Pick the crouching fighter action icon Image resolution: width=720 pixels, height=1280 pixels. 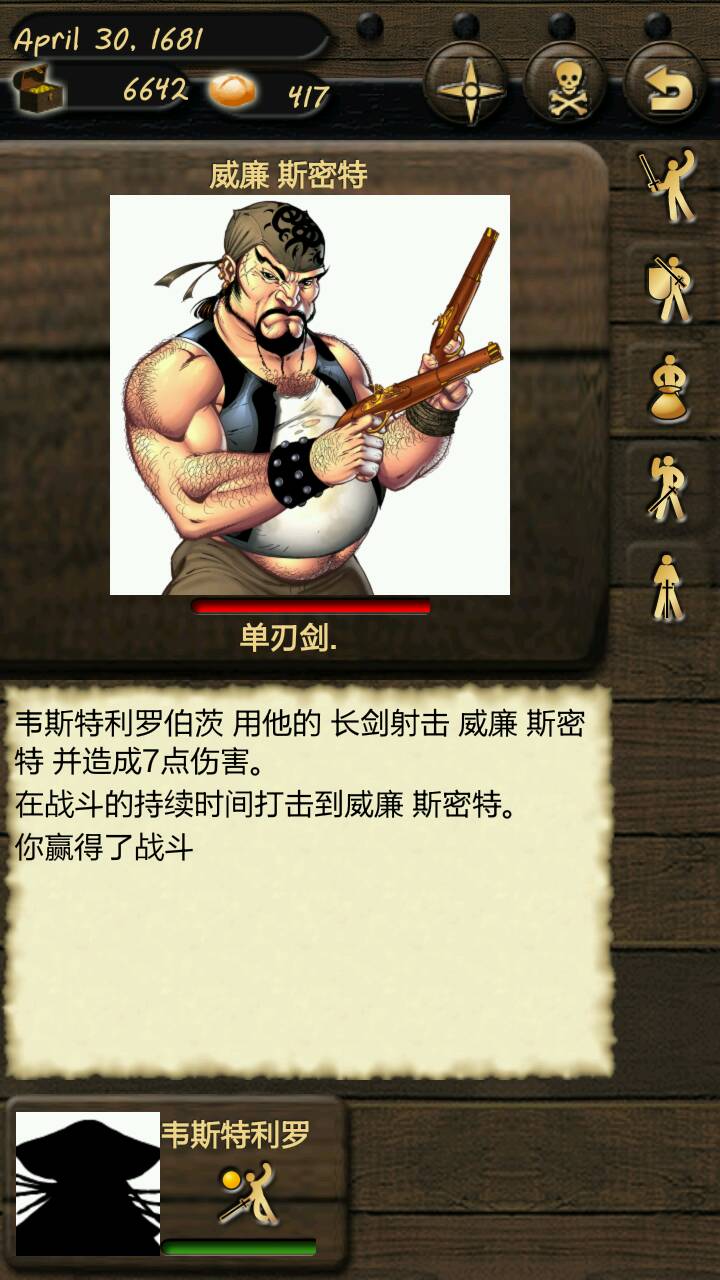tap(668, 488)
